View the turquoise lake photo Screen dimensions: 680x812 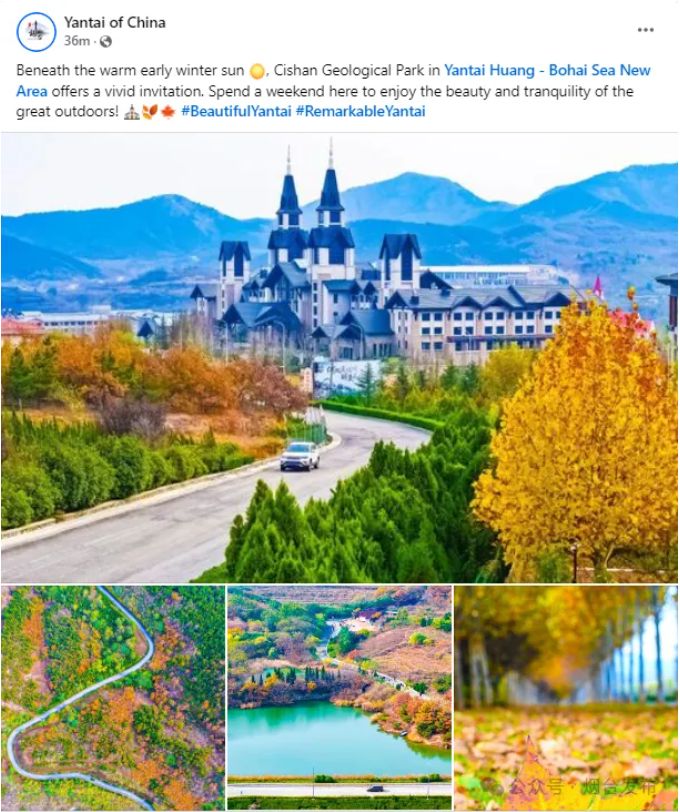point(338,697)
